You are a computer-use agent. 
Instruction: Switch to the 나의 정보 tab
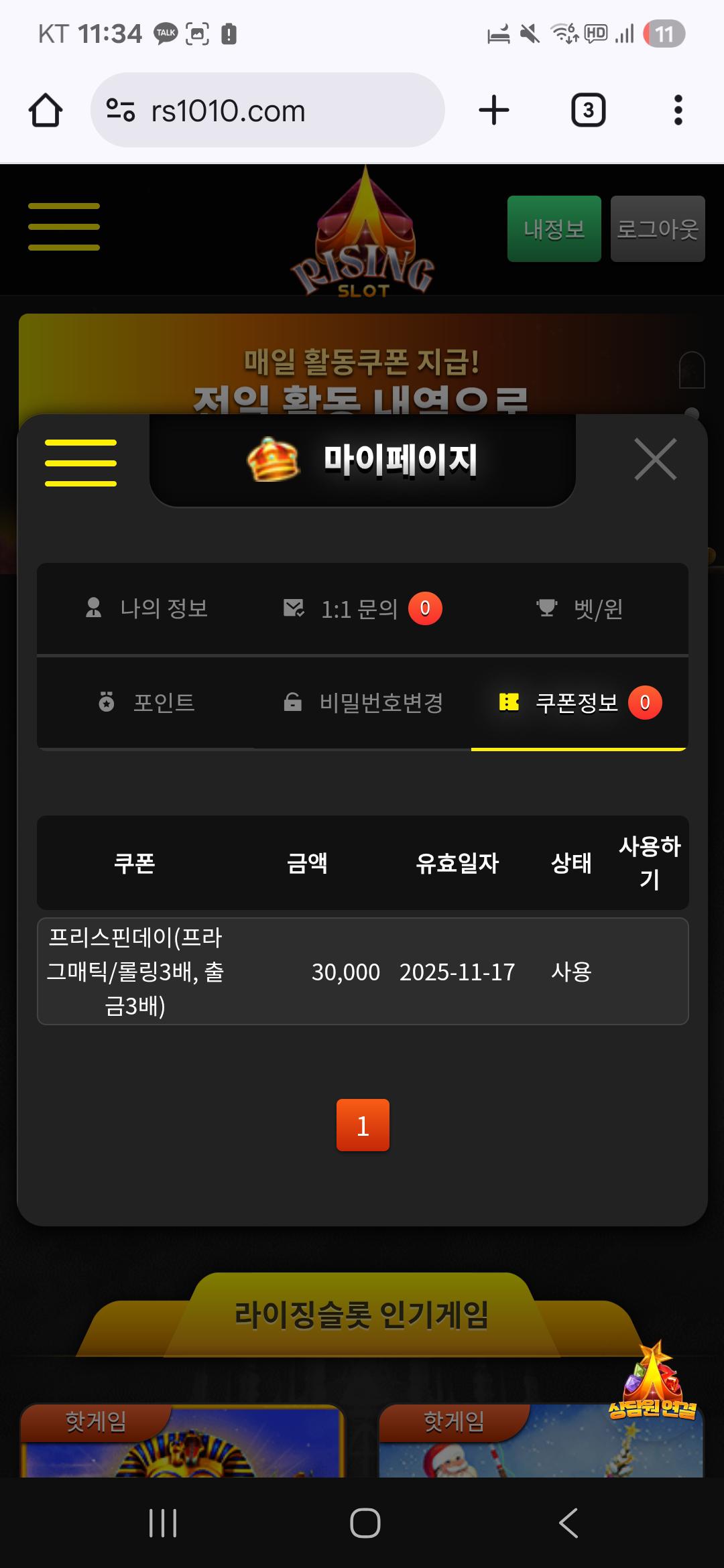pyautogui.click(x=147, y=608)
